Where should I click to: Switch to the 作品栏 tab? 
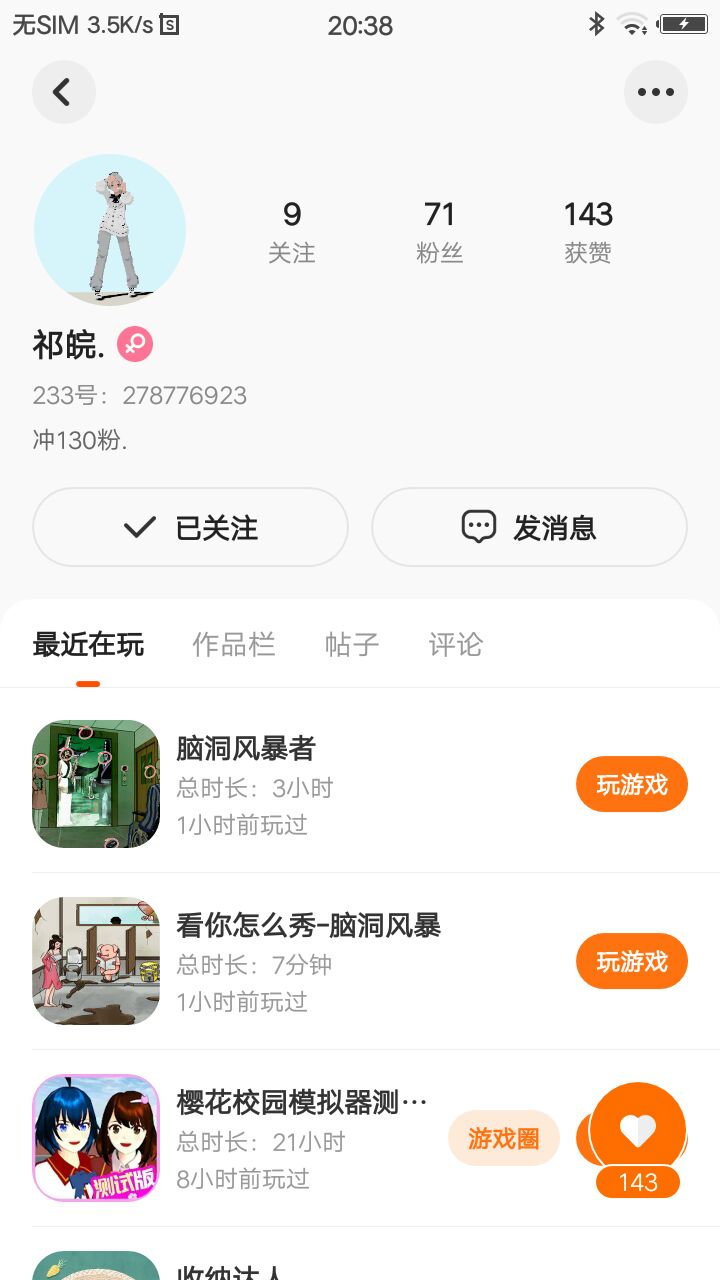pyautogui.click(x=233, y=645)
